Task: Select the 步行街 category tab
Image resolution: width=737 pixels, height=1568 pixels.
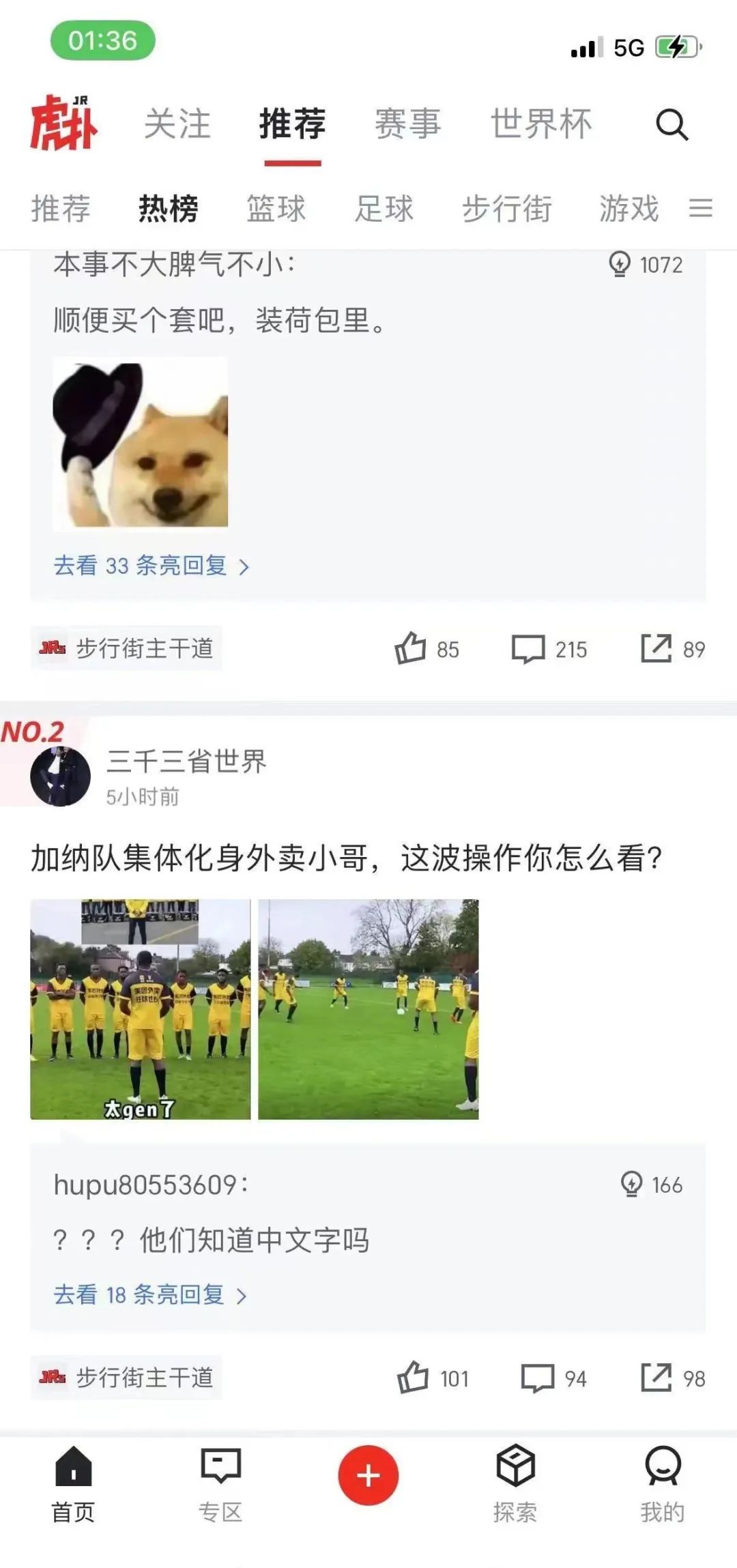Action: click(x=507, y=209)
